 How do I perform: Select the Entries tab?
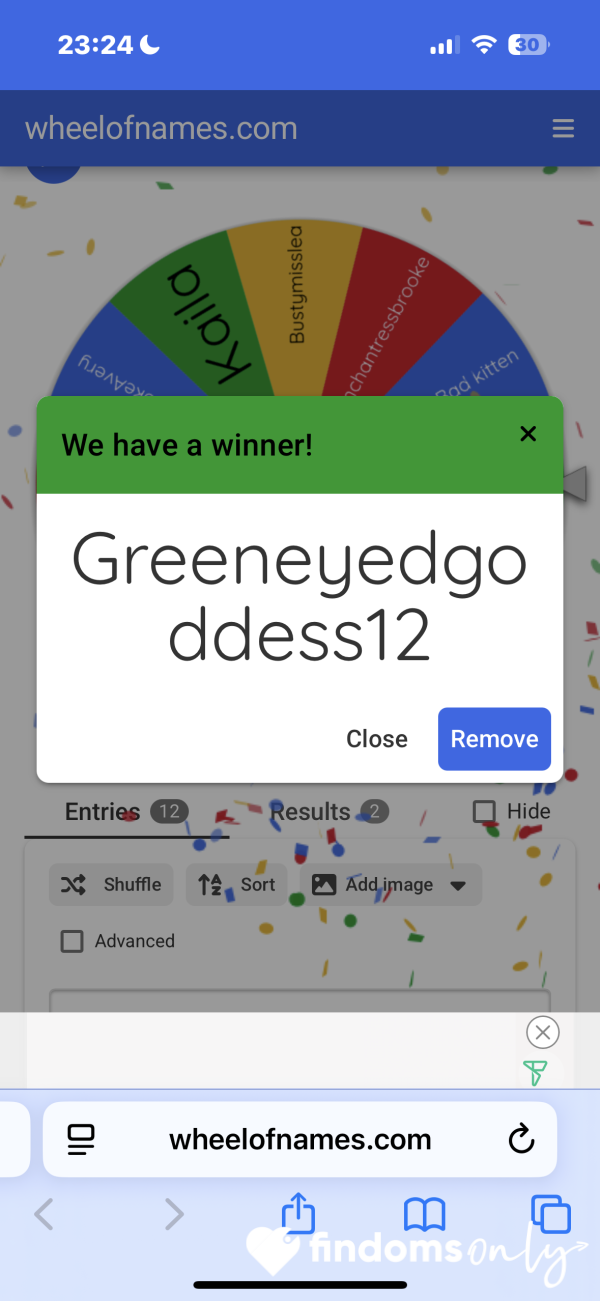126,812
